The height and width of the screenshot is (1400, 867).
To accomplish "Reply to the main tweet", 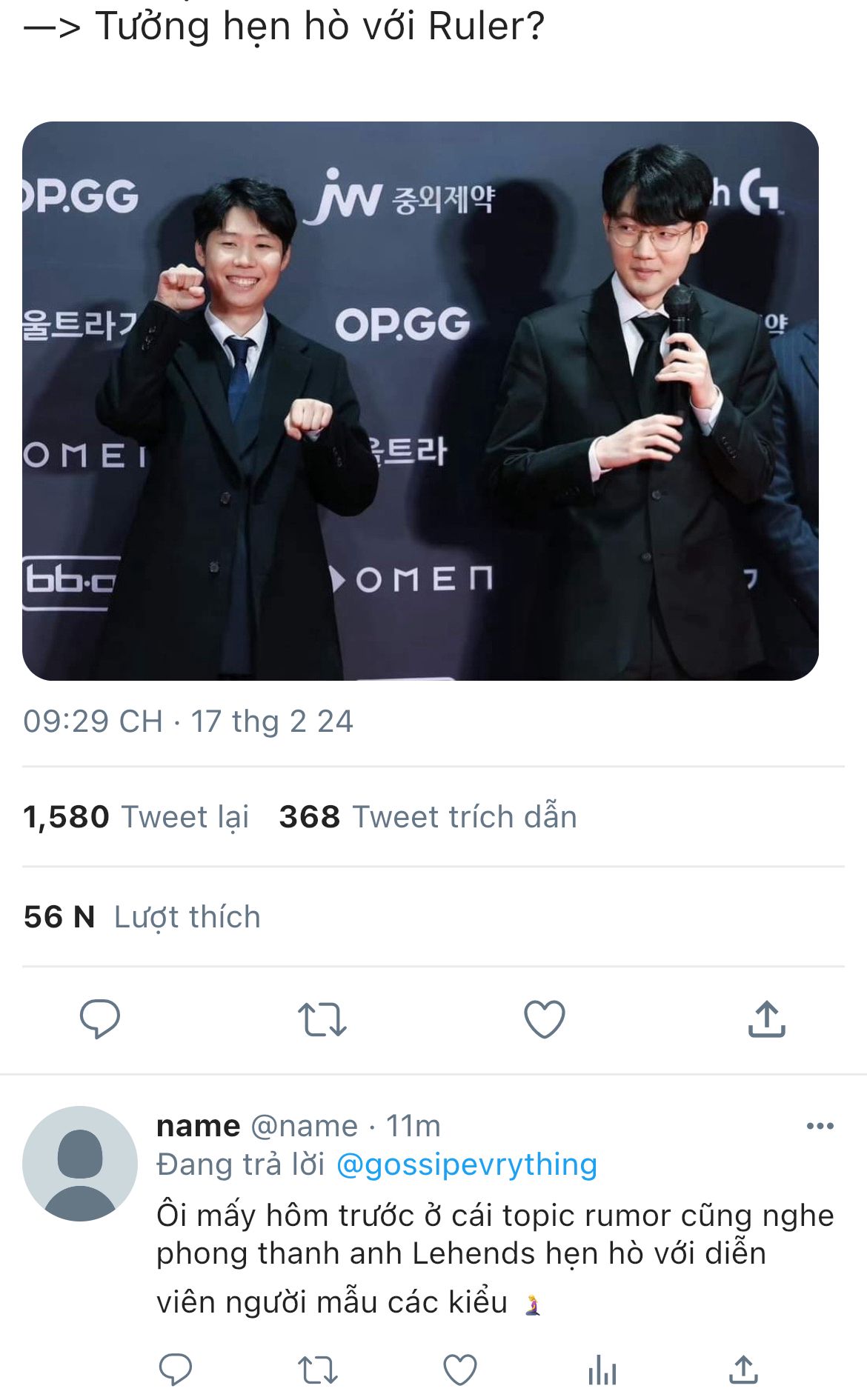I will coord(100,1019).
